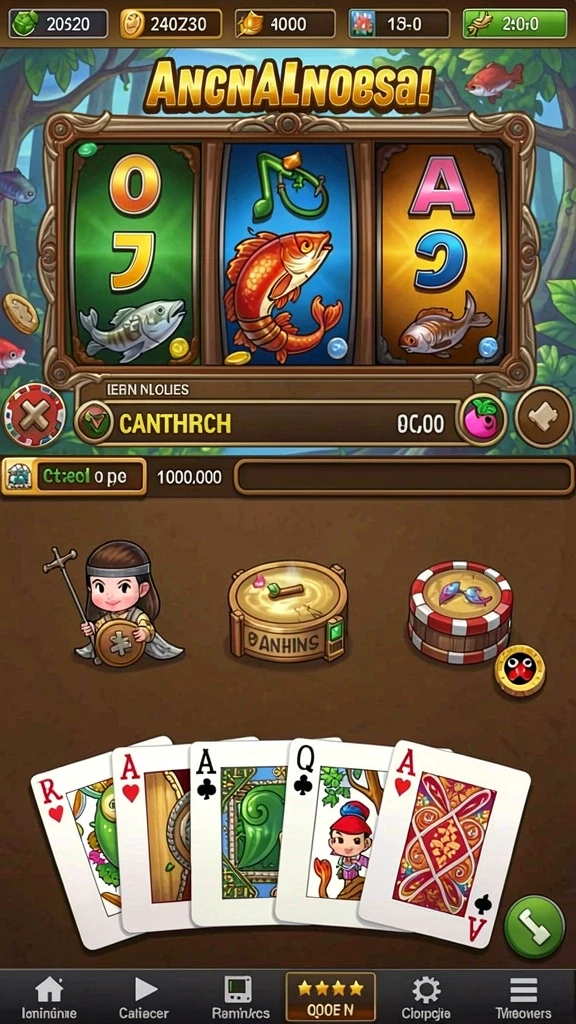Open the hamburger menu tab
Viewport: 576px width, 1024px height.
tap(523, 997)
